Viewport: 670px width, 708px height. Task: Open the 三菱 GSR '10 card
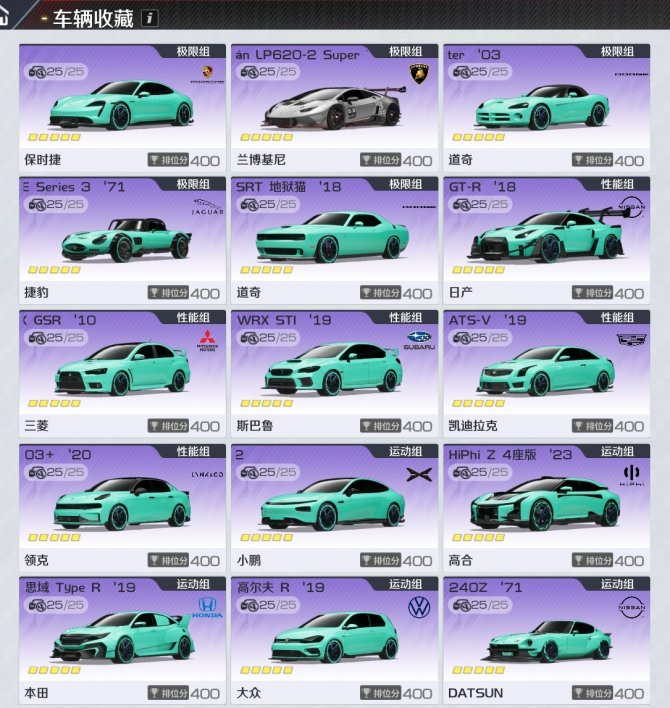(122, 372)
